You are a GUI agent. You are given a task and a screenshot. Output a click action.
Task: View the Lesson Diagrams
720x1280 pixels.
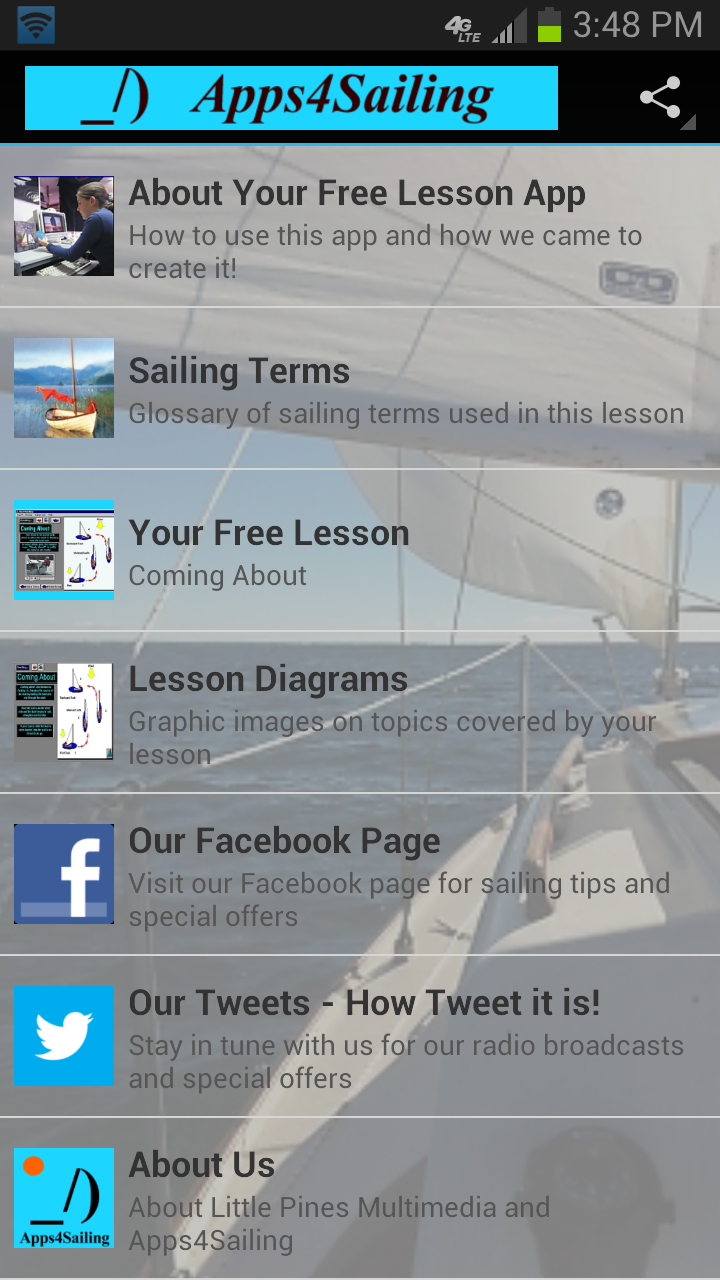[x=360, y=713]
